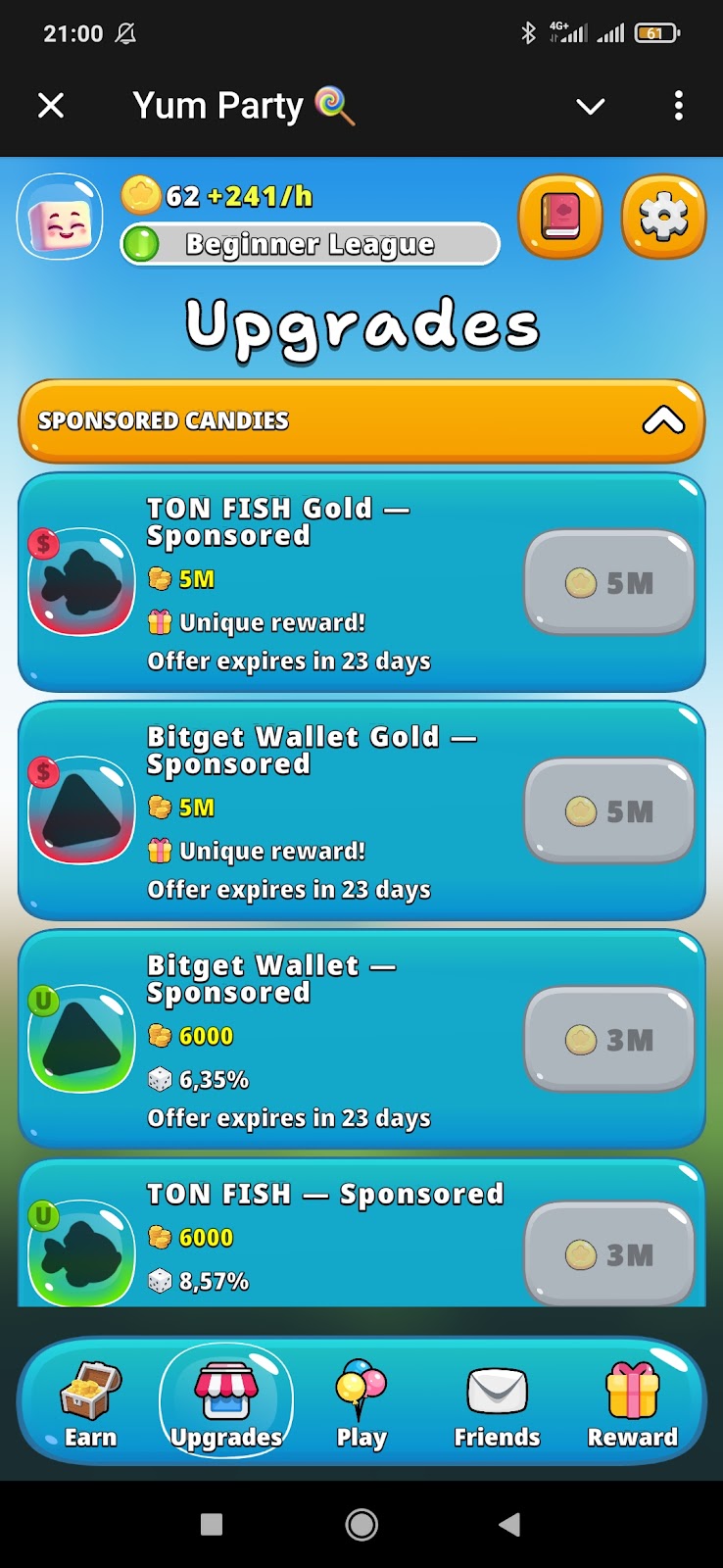This screenshot has width=723, height=1568.
Task: Select the Upgrades tab
Action: coord(226,1405)
